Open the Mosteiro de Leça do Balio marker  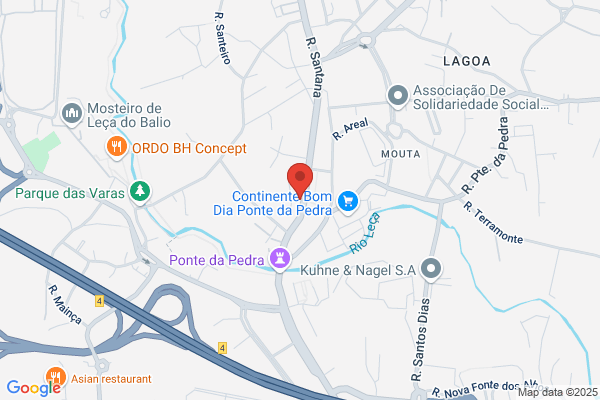pyautogui.click(x=72, y=114)
